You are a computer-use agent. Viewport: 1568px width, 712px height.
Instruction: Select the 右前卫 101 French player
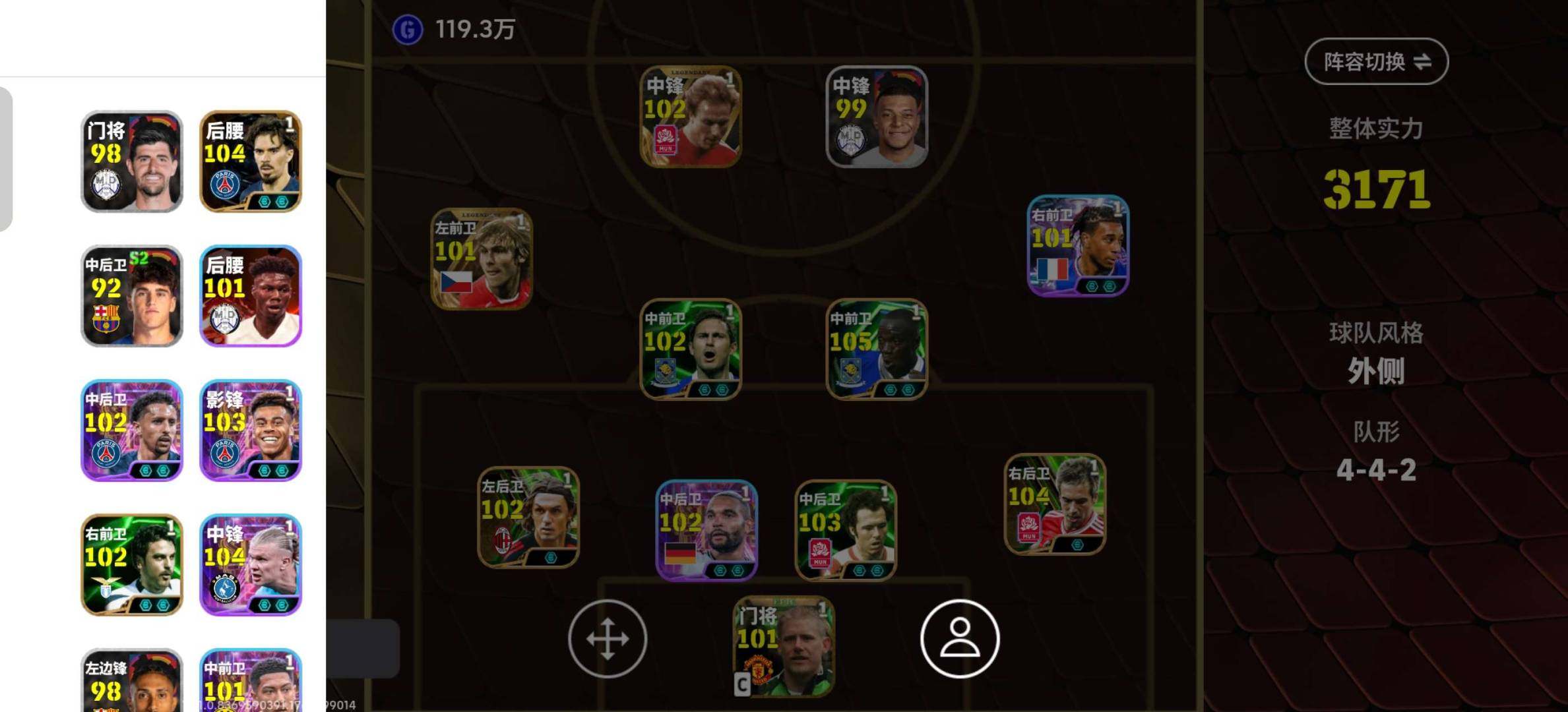pyautogui.click(x=1078, y=245)
